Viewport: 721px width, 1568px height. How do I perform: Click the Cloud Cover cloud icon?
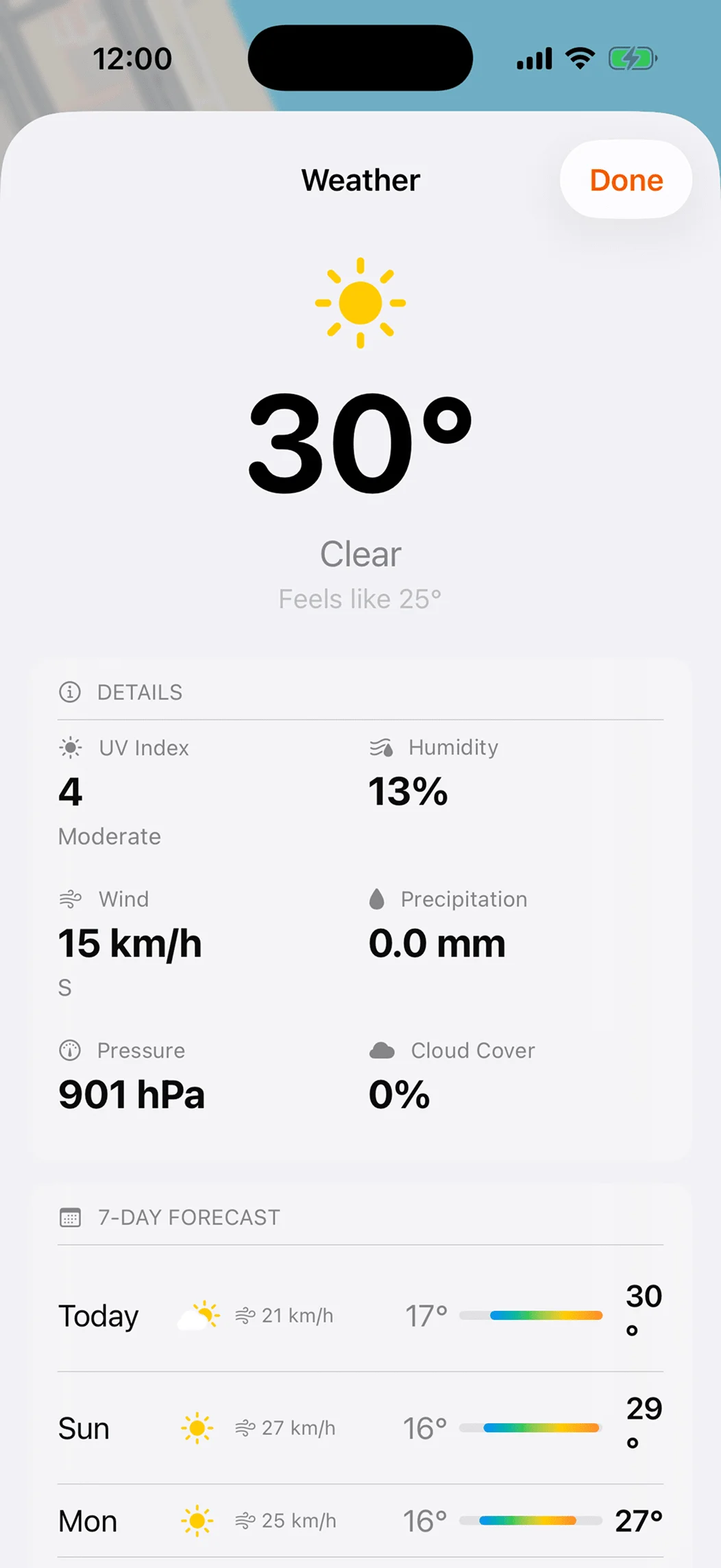(x=382, y=1050)
